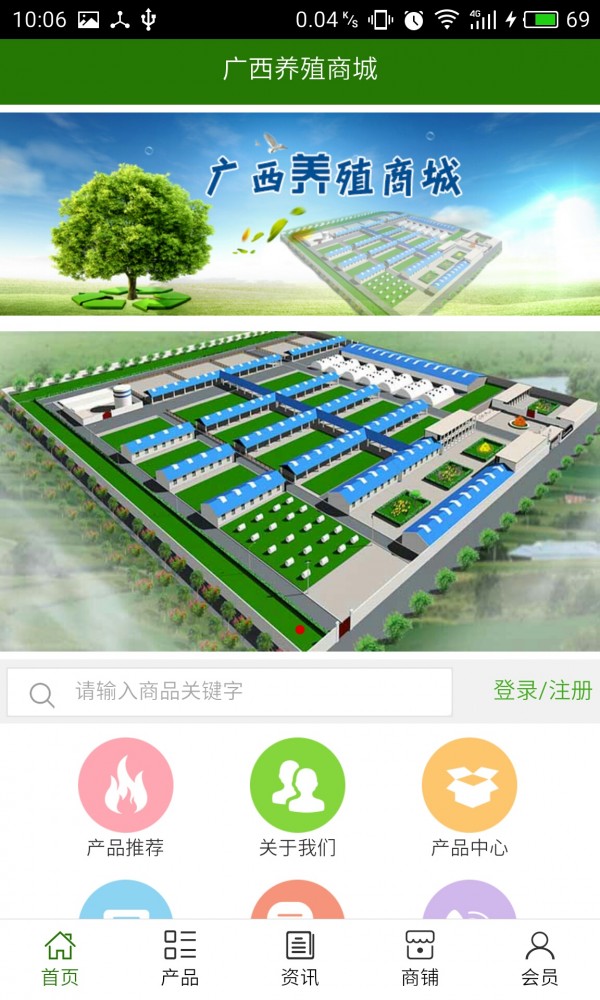The width and height of the screenshot is (600, 1000).
Task: Switch to the 商铺 shops tab
Action: pos(420,958)
